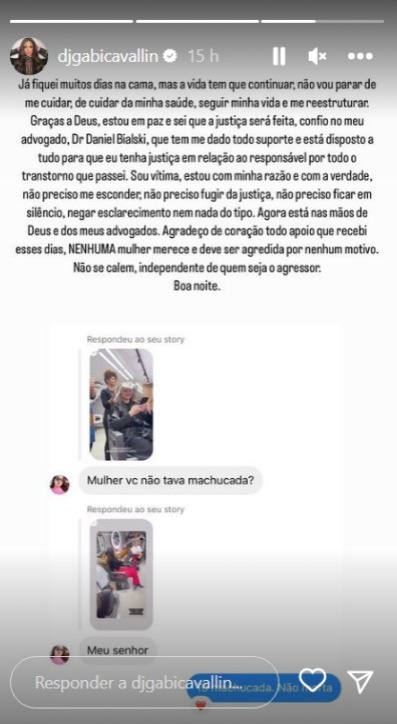Share the story via paper plane icon
This screenshot has width=397, height=724.
coord(360,681)
